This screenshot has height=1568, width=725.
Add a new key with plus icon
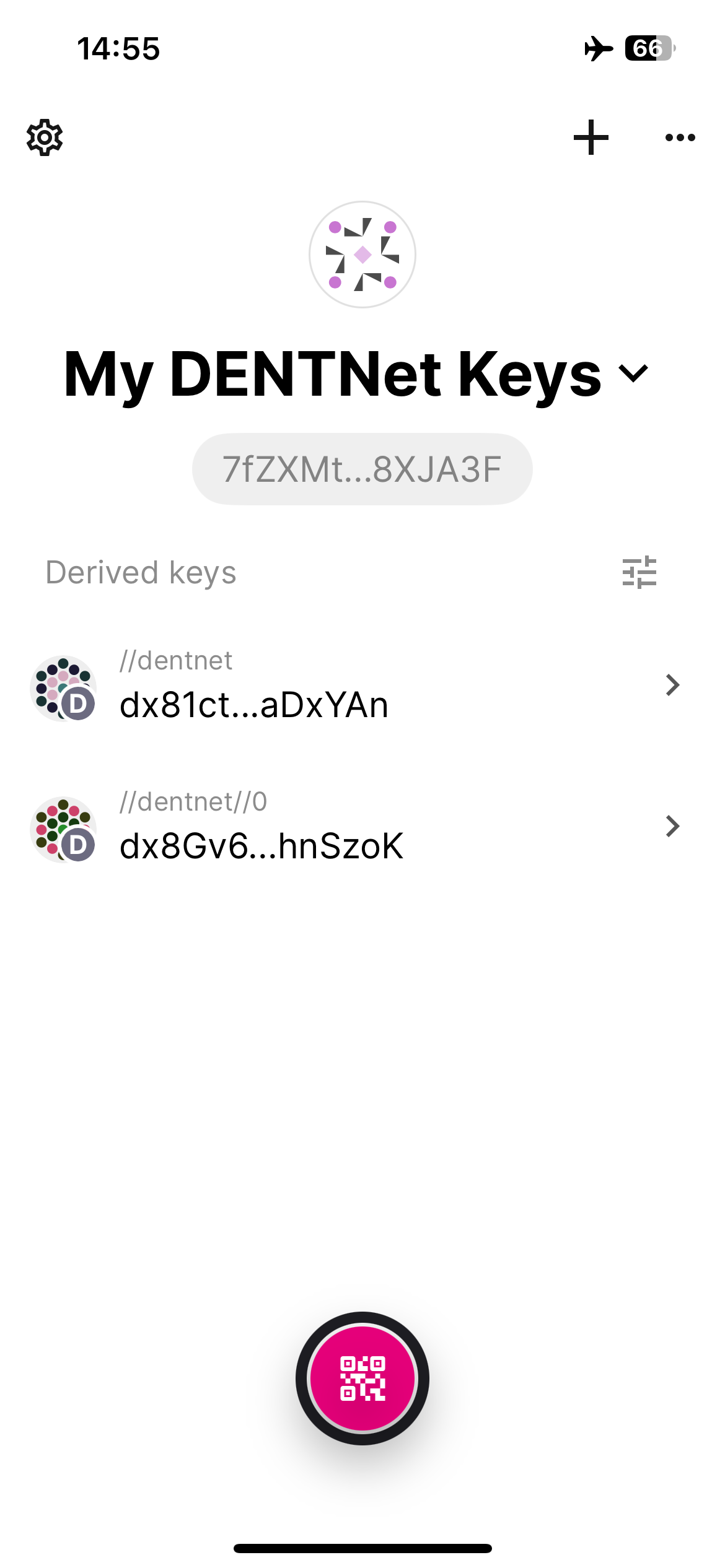(x=591, y=137)
